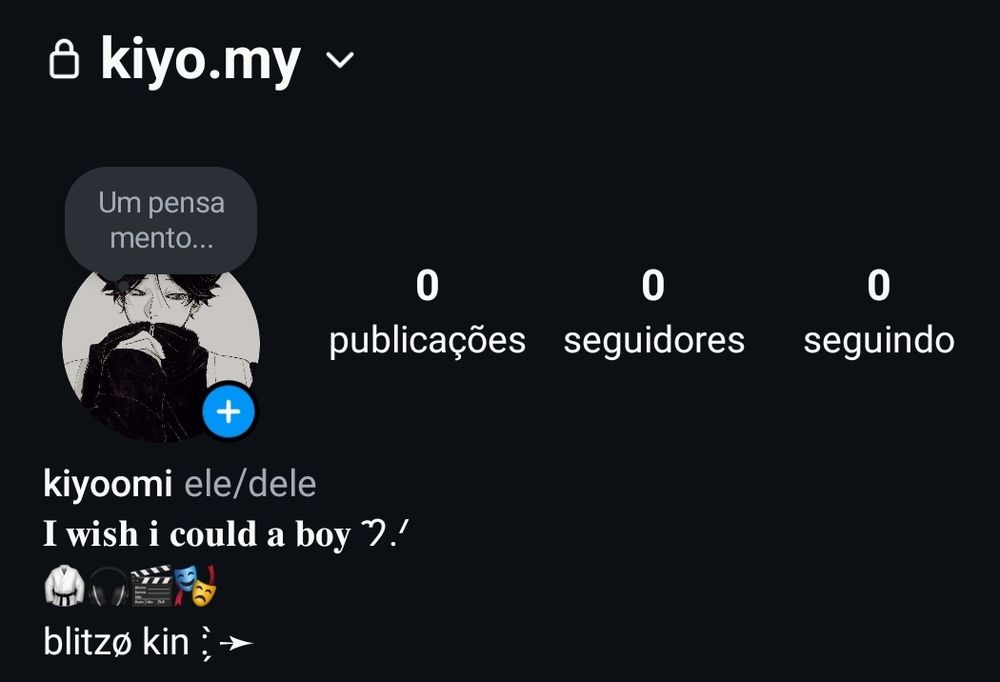Tap the blue plus to add a story

click(x=229, y=411)
